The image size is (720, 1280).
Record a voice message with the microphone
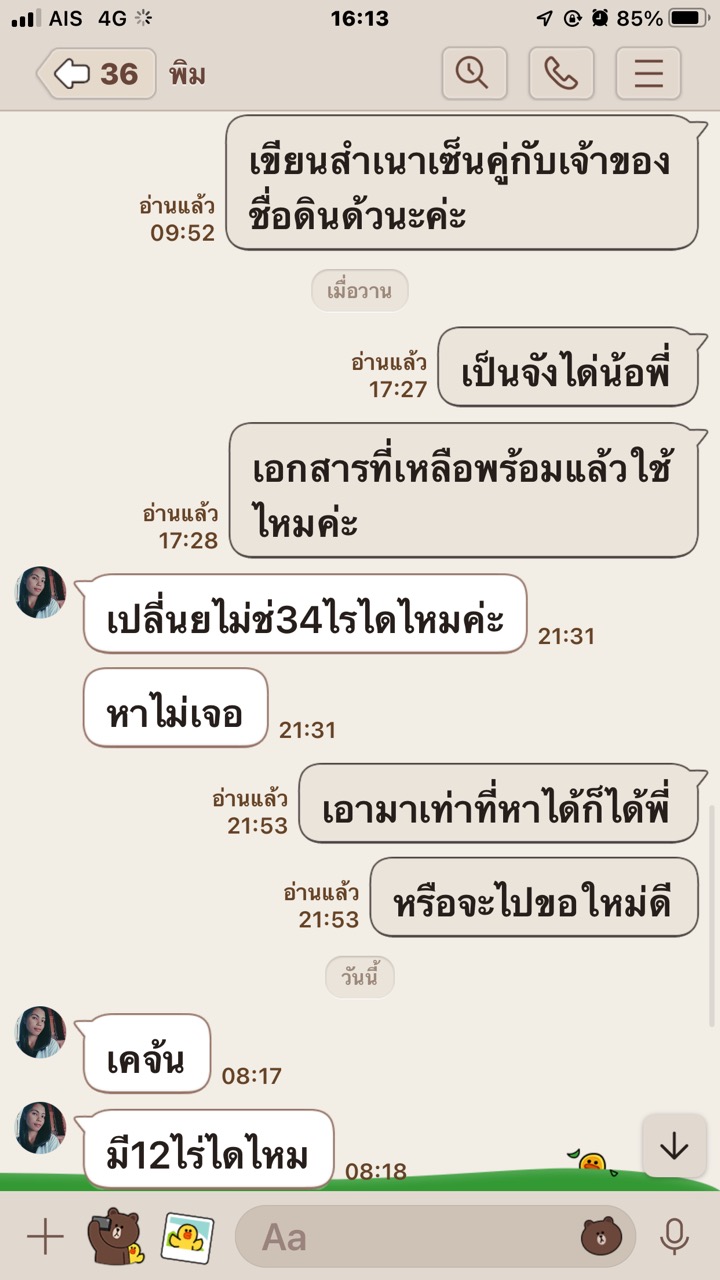675,1237
